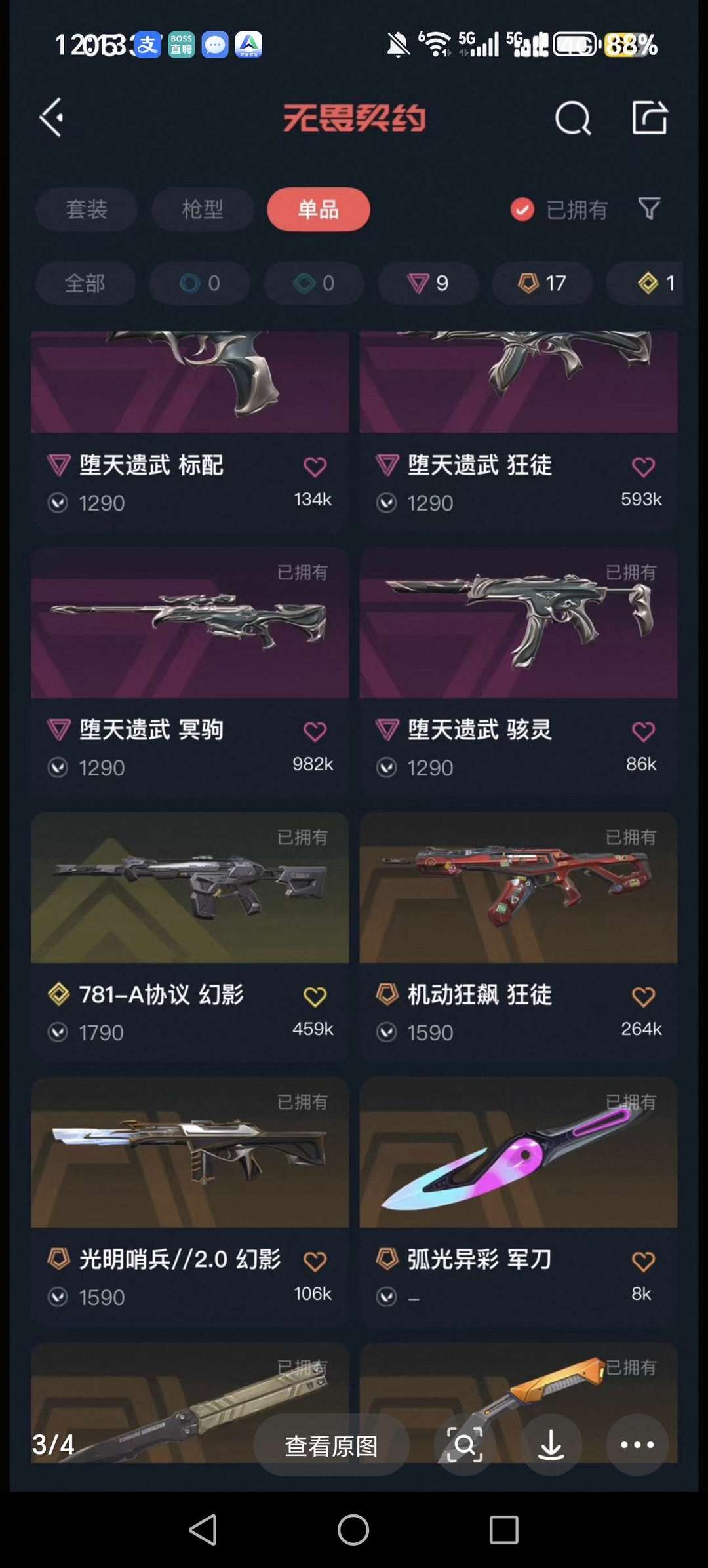Image resolution: width=708 pixels, height=1568 pixels.
Task: Go to the home screen via system home
Action: [353, 1531]
